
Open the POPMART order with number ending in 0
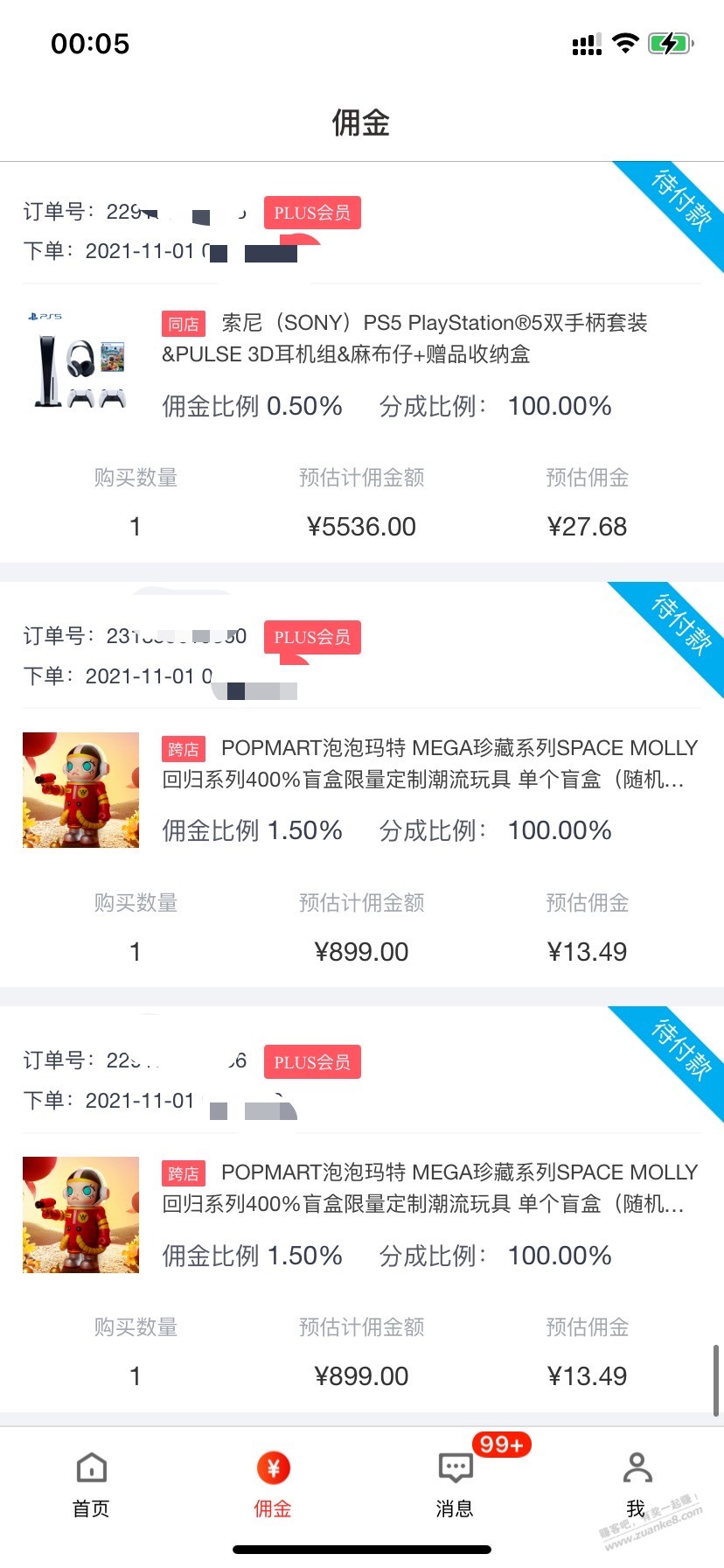point(428,763)
